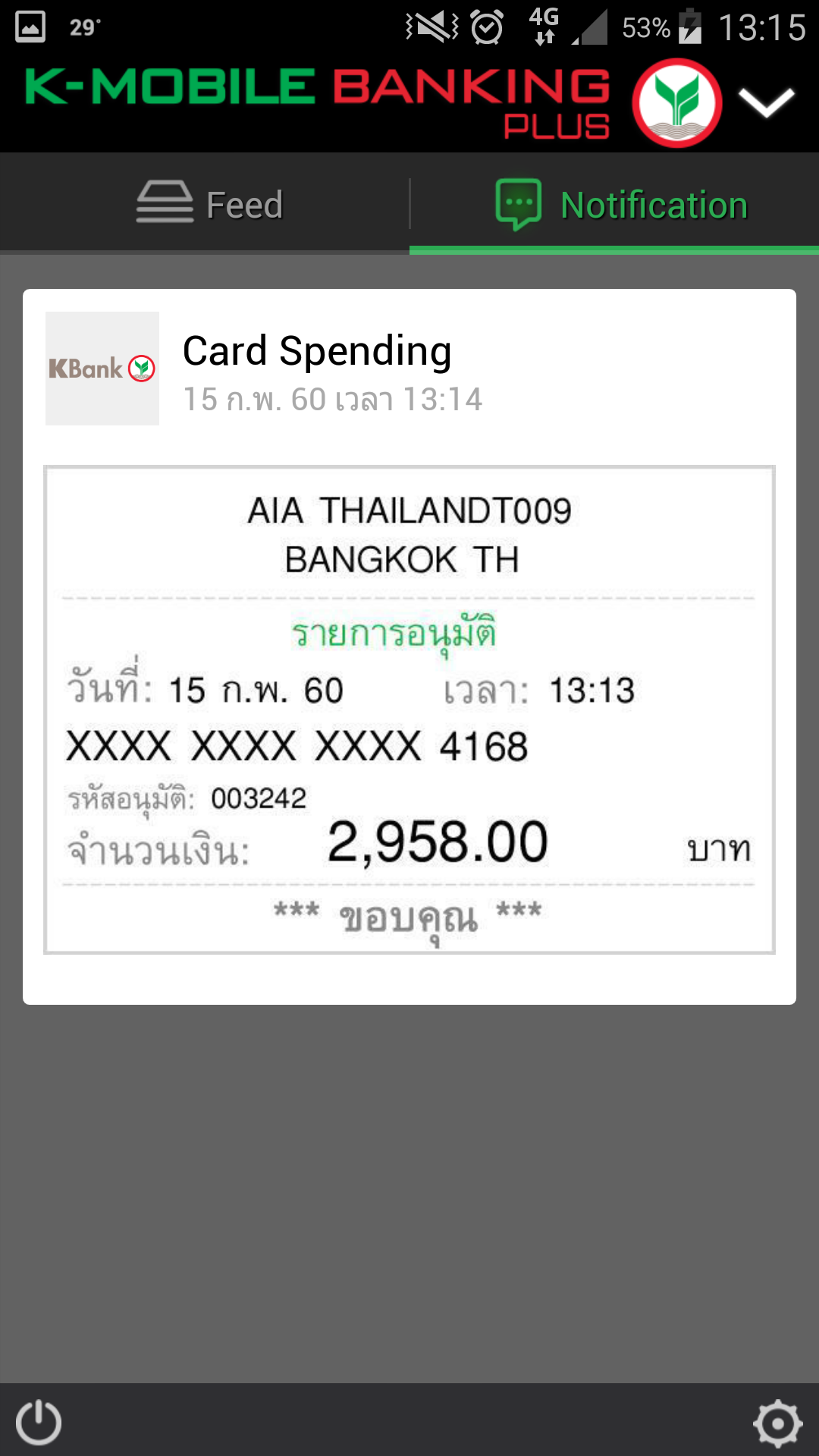This screenshot has height=1456, width=819.
Task: Switch to the Feed tab
Action: [205, 203]
